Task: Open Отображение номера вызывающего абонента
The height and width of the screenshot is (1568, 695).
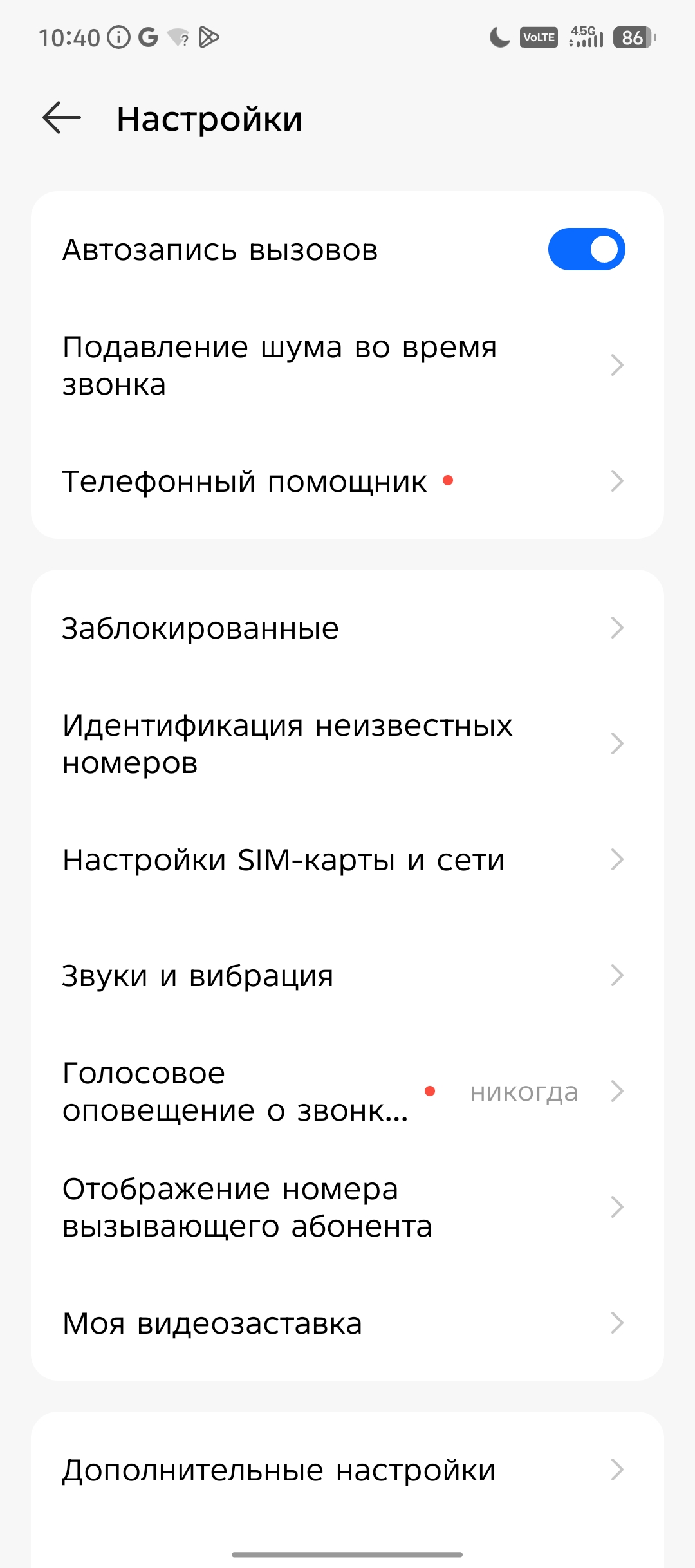Action: (x=346, y=1208)
